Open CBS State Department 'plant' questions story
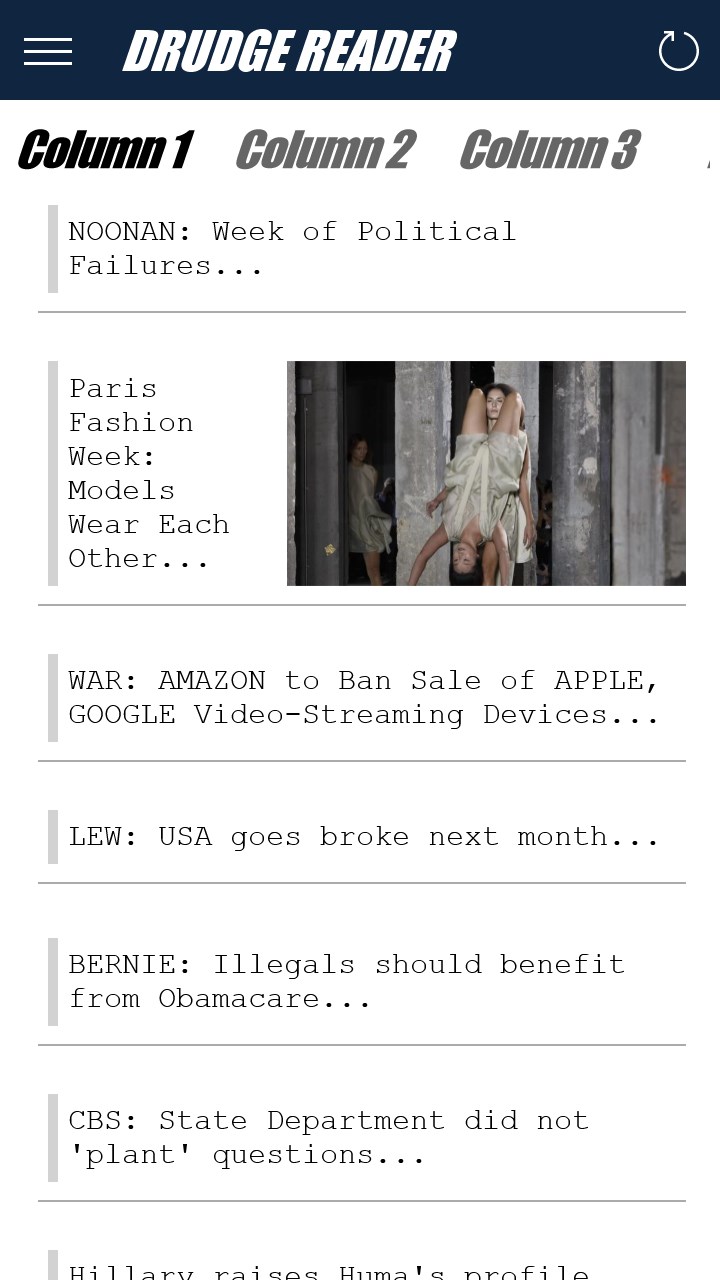 (328, 1137)
